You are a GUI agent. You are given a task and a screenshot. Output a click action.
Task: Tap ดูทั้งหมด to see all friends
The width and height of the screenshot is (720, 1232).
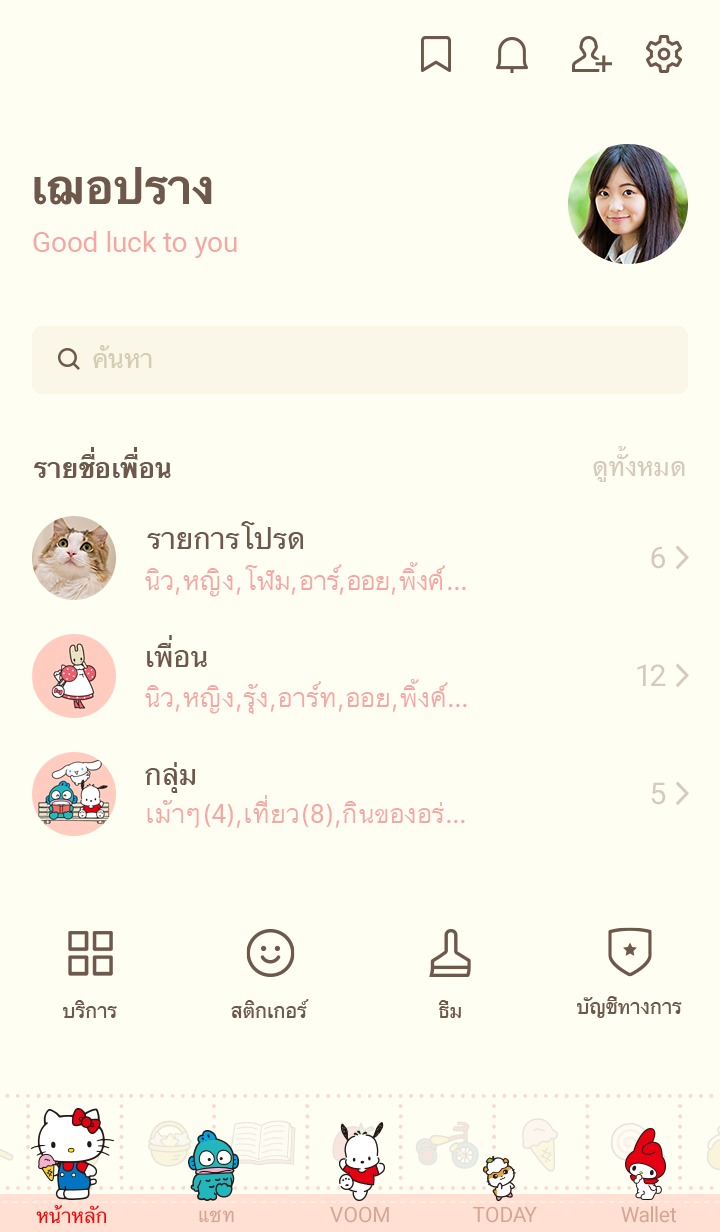(x=638, y=468)
